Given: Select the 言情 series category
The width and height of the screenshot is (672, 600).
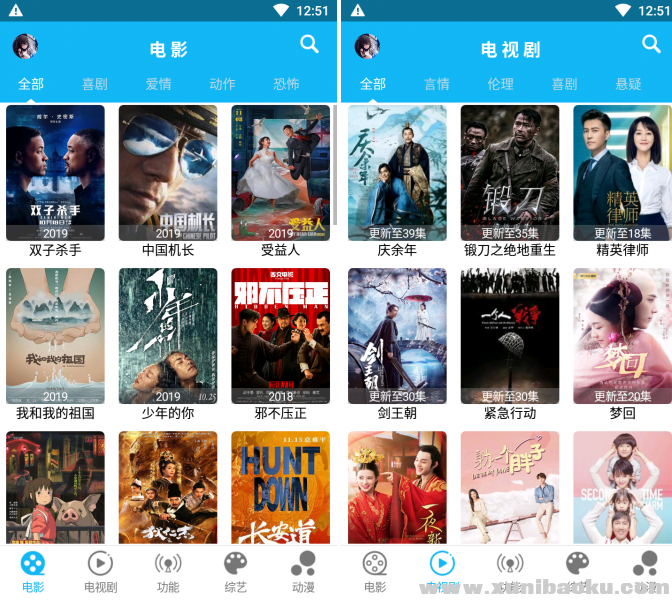Looking at the screenshot, I should pyautogui.click(x=437, y=84).
